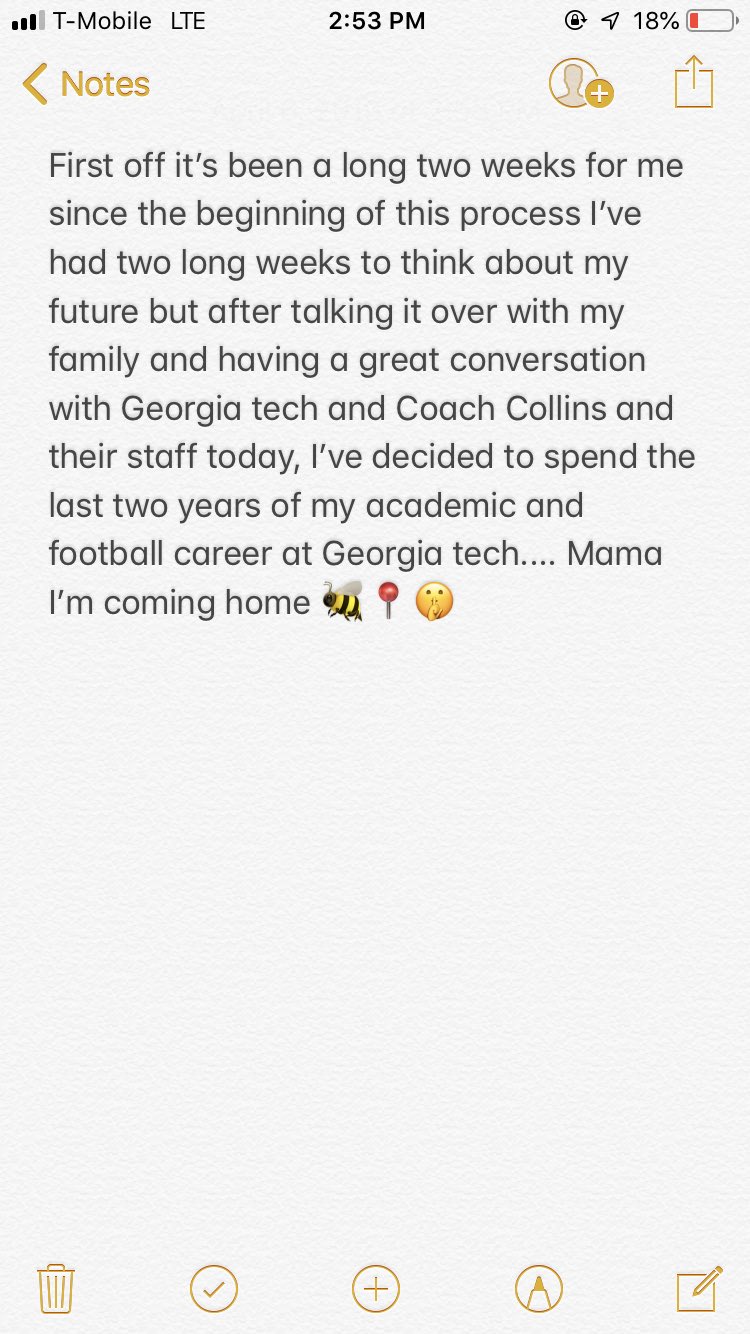The image size is (750, 1334).
Task: Open the plus attachment menu
Action: [x=376, y=1288]
